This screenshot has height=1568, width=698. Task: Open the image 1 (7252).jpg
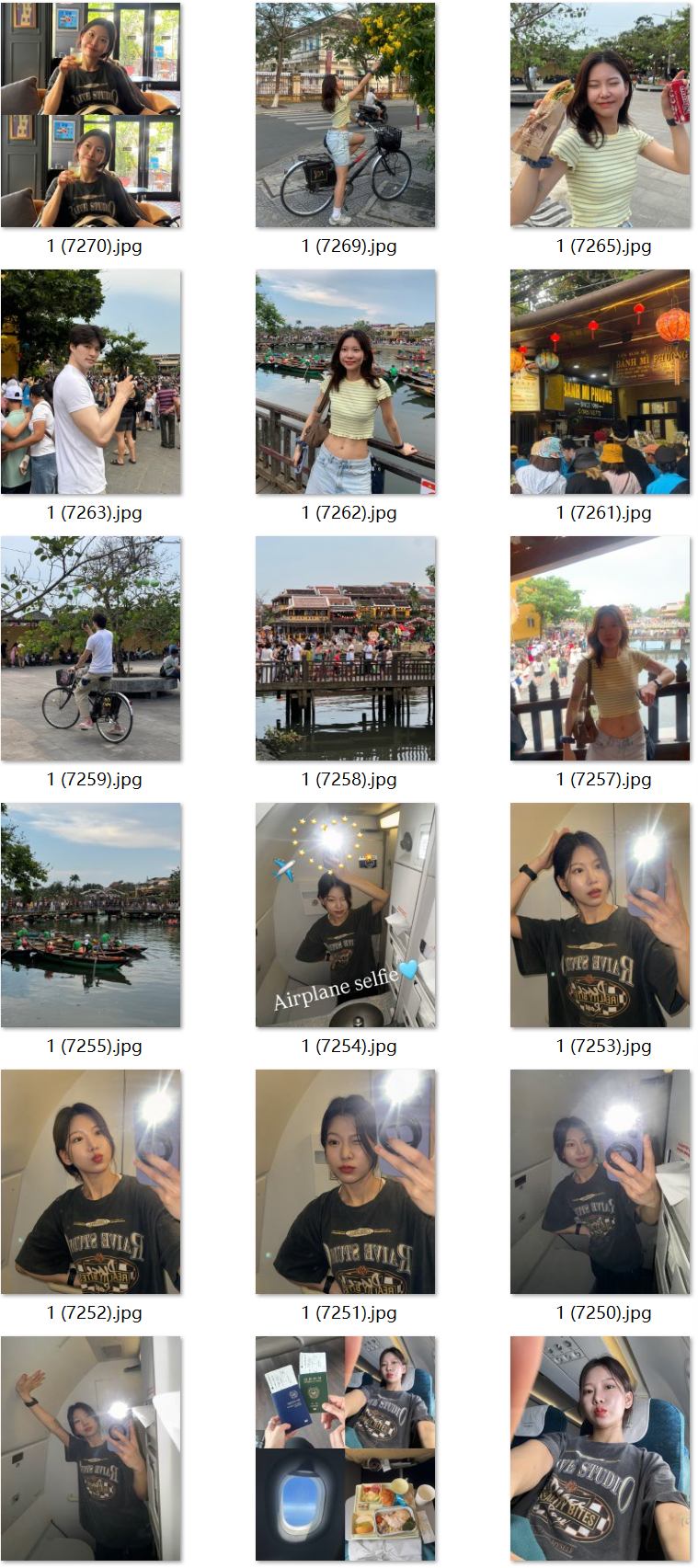[x=90, y=1182]
